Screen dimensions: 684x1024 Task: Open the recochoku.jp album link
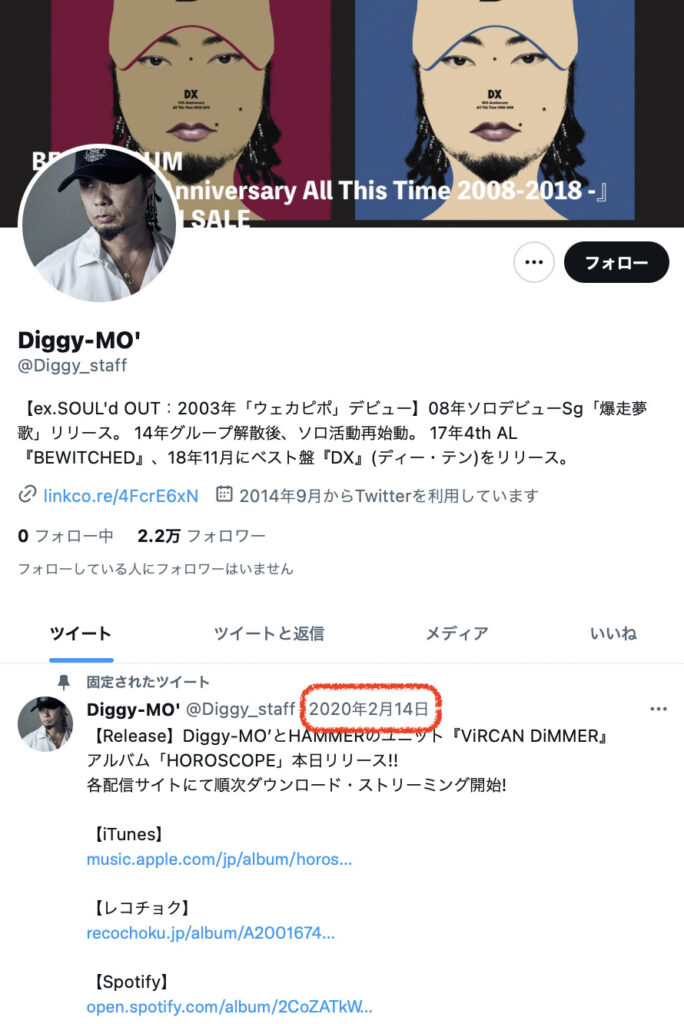click(210, 933)
